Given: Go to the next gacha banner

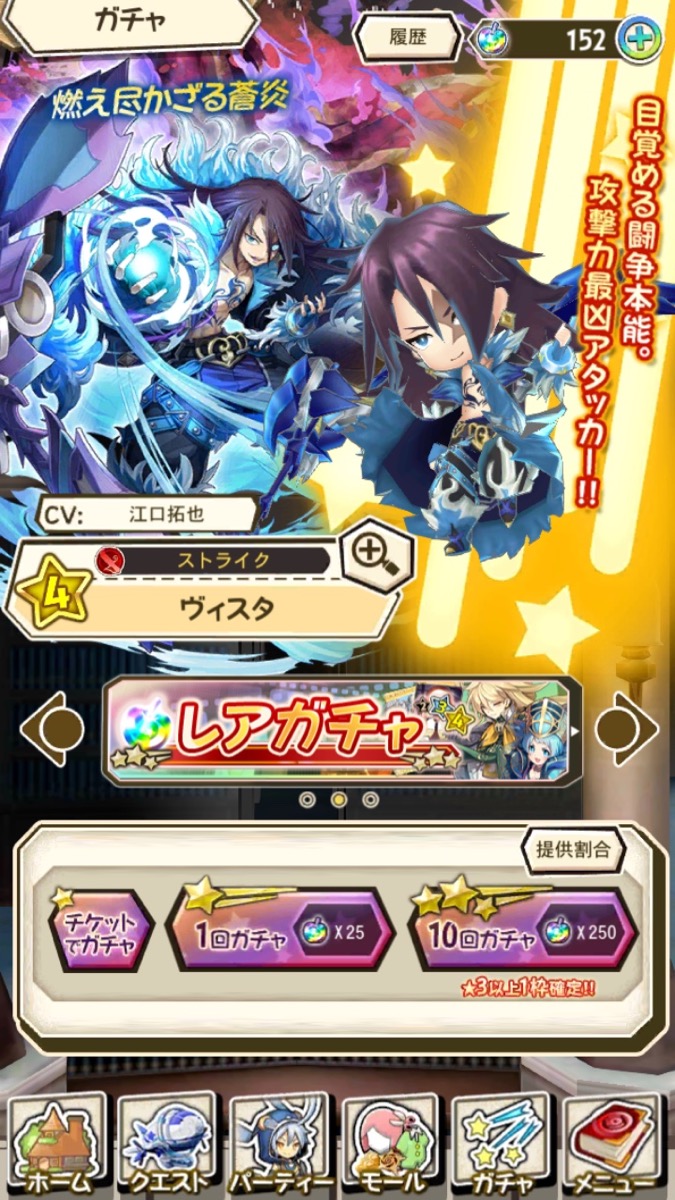Looking at the screenshot, I should pyautogui.click(x=626, y=729).
